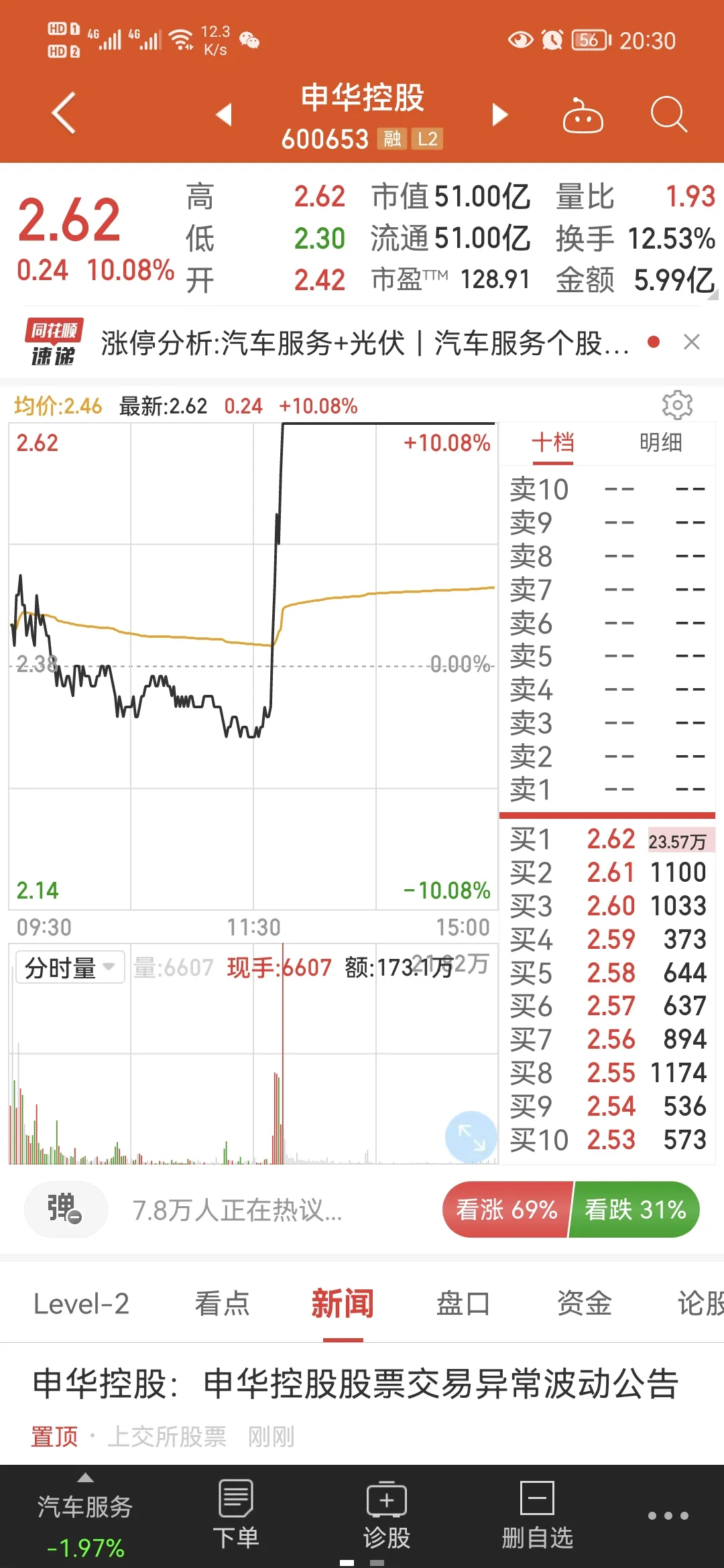Open the robot assistant icon
Image resolution: width=724 pixels, height=1568 pixels.
(x=582, y=115)
